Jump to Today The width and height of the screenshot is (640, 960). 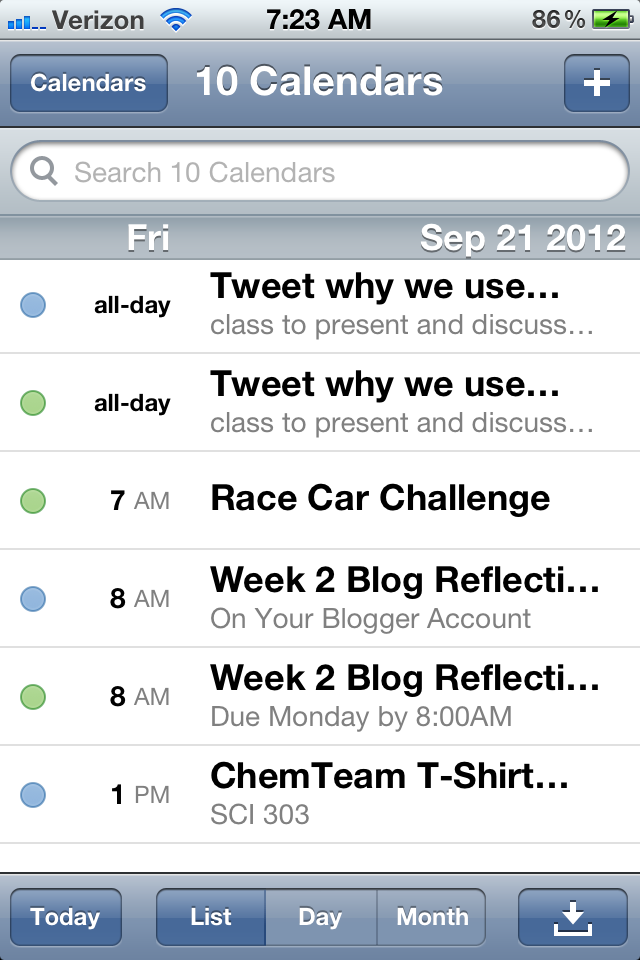click(x=65, y=917)
